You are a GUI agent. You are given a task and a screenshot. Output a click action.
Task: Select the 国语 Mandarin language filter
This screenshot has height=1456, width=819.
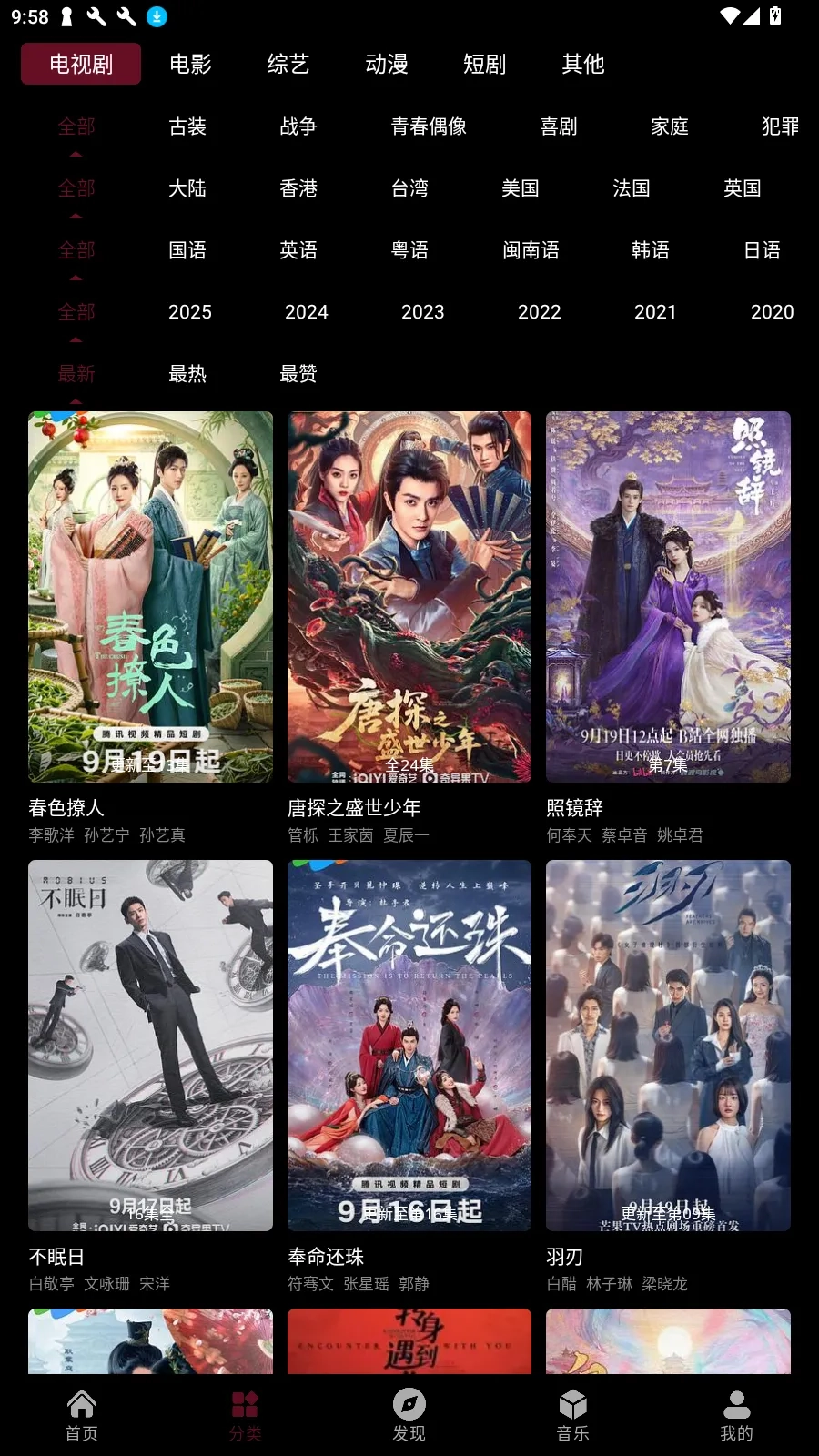[x=187, y=250]
